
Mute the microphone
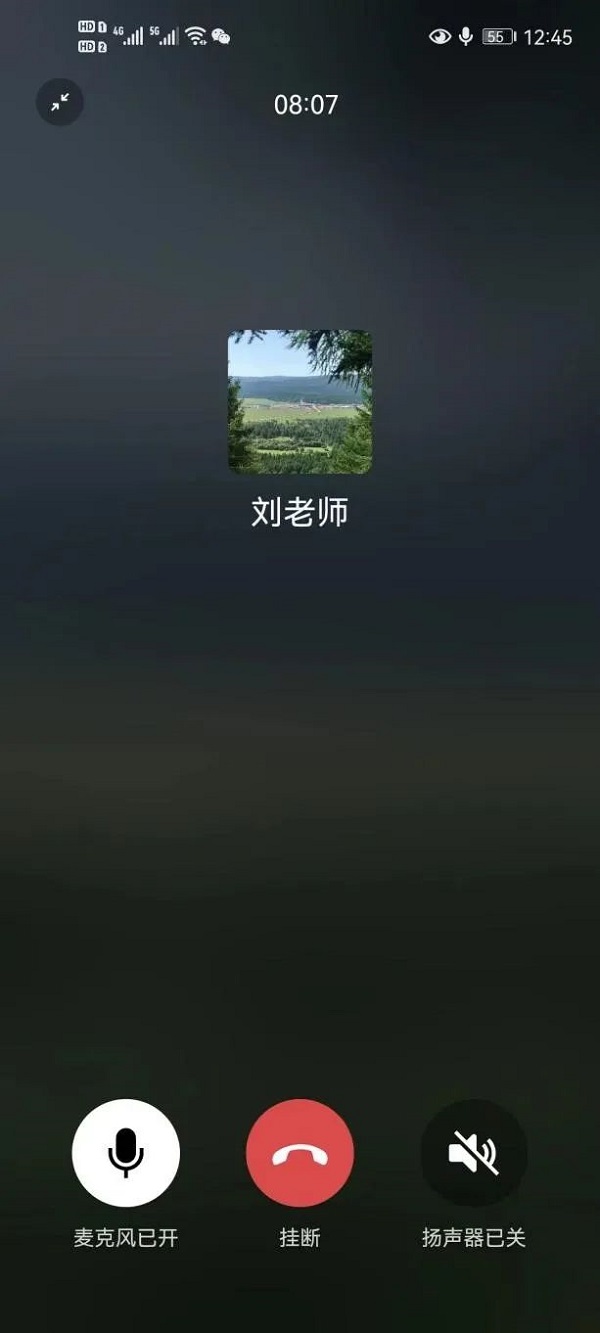[x=126, y=1153]
